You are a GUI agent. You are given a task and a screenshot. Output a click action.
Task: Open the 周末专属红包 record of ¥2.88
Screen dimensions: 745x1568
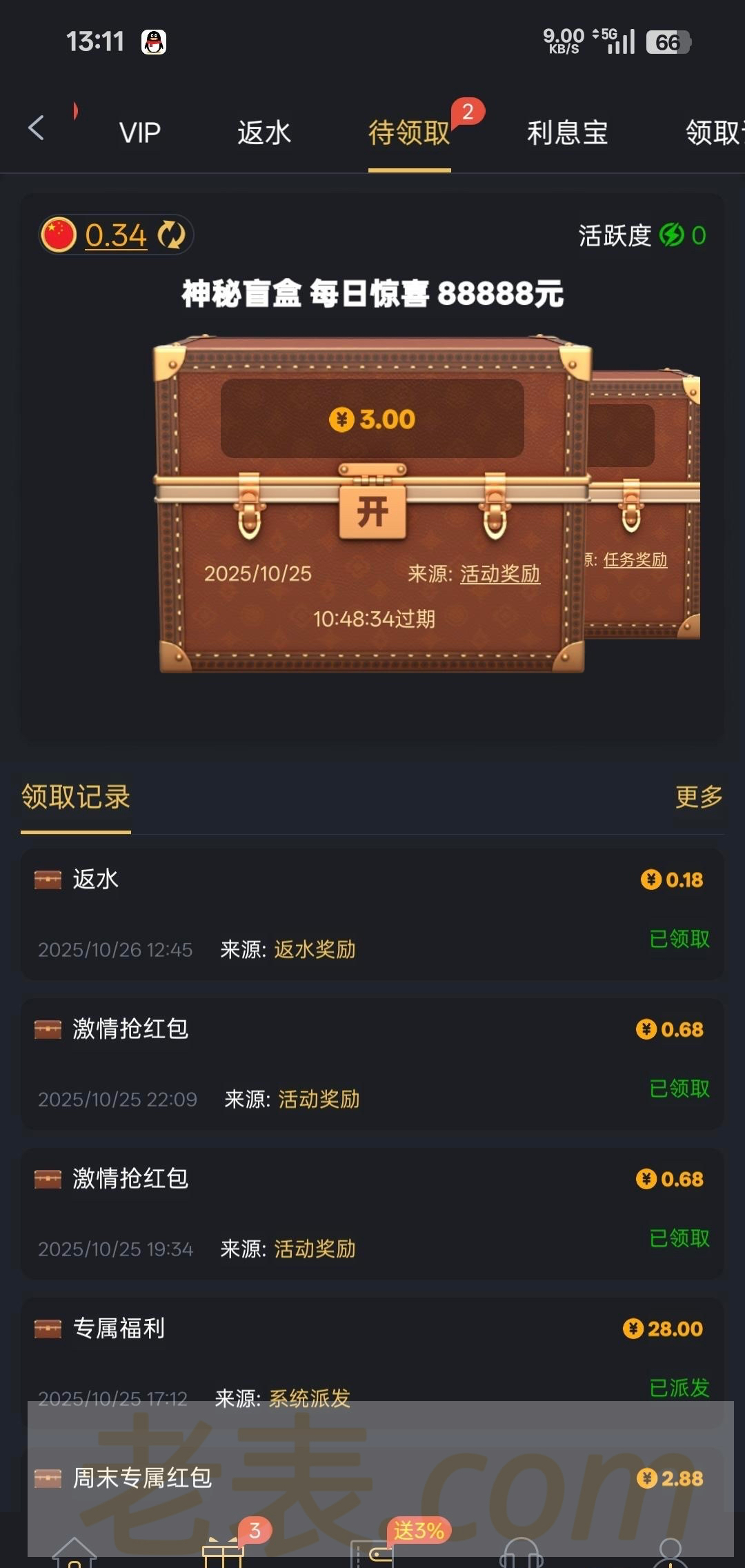(x=372, y=1478)
